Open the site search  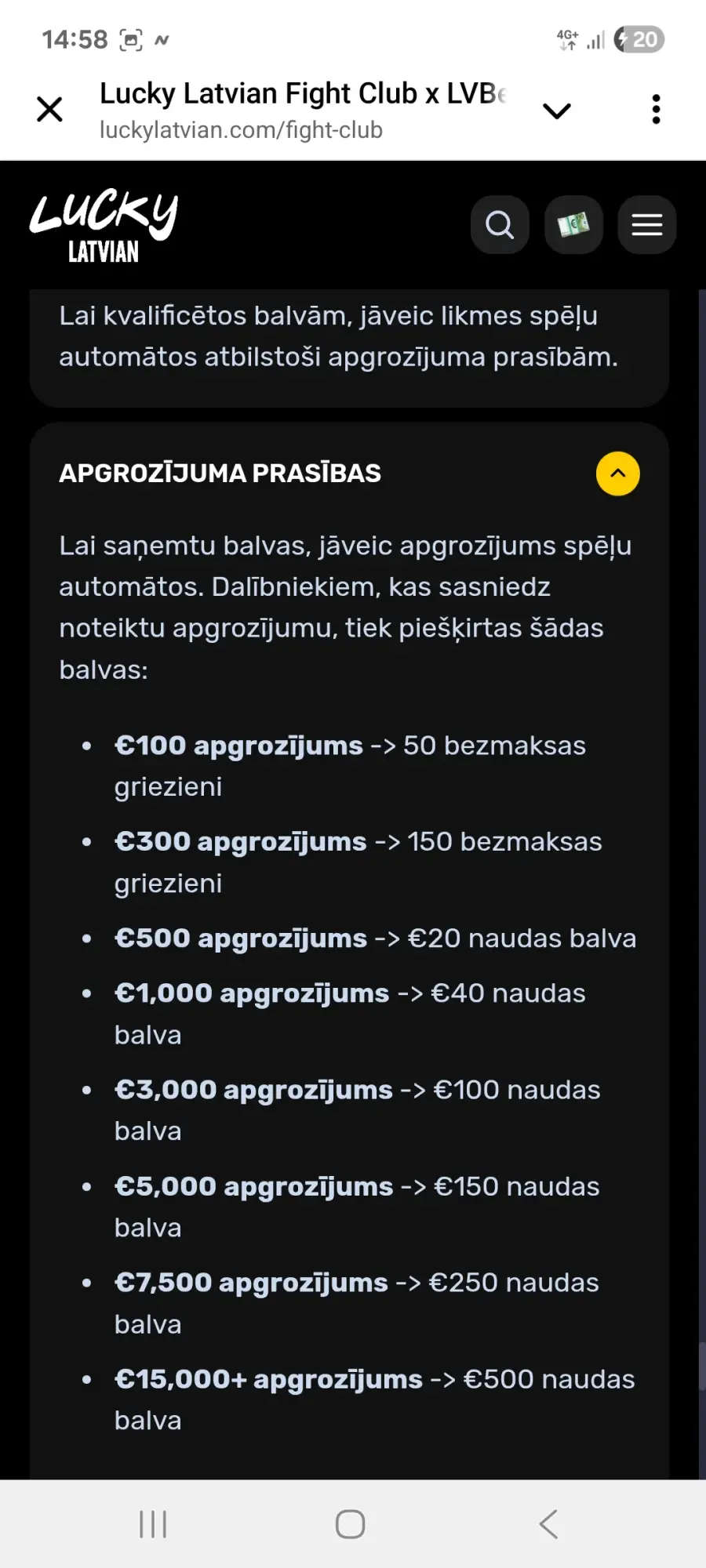tap(500, 225)
